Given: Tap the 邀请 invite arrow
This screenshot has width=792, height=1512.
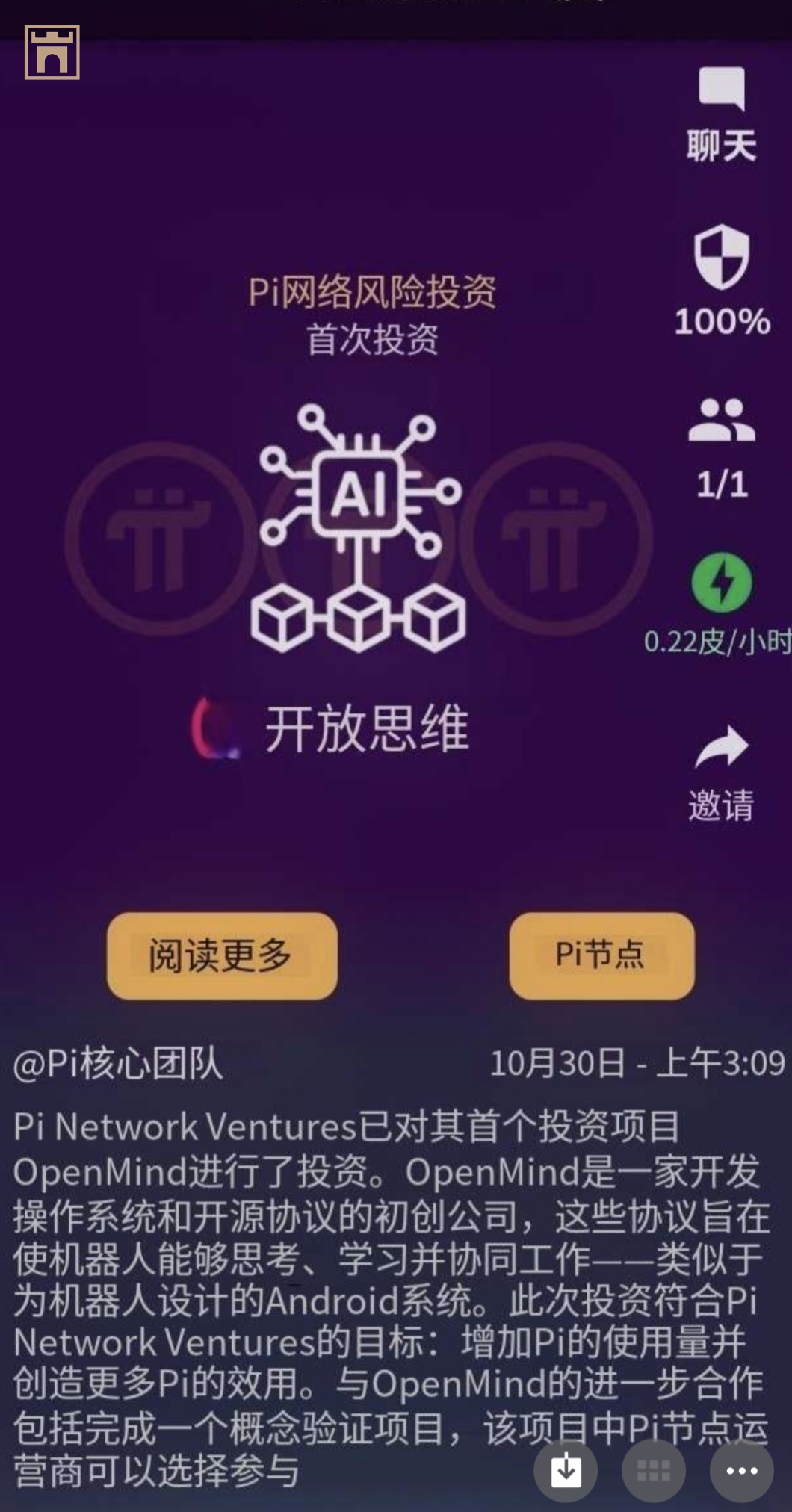Looking at the screenshot, I should [721, 747].
